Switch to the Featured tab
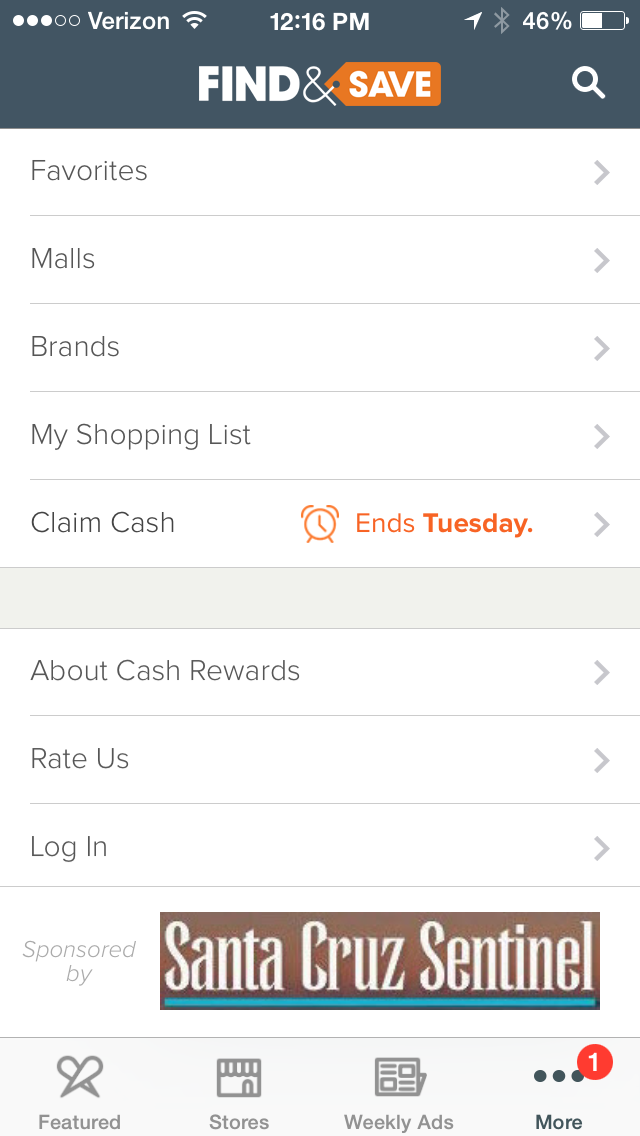Screen dimensions: 640x1136 click(80, 1092)
